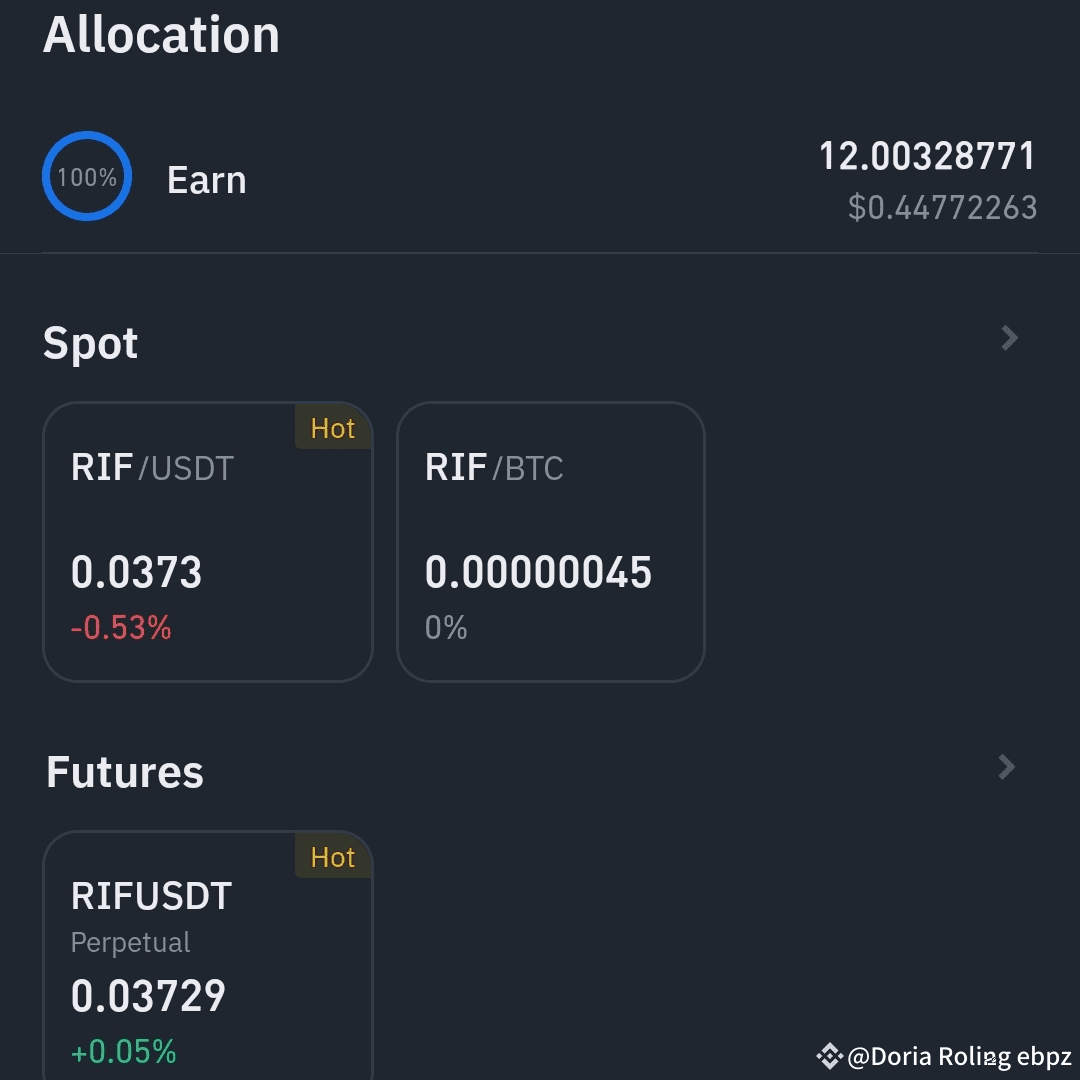Expand the Futures section chevron
This screenshot has width=1080, height=1080.
pyautogui.click(x=1007, y=767)
